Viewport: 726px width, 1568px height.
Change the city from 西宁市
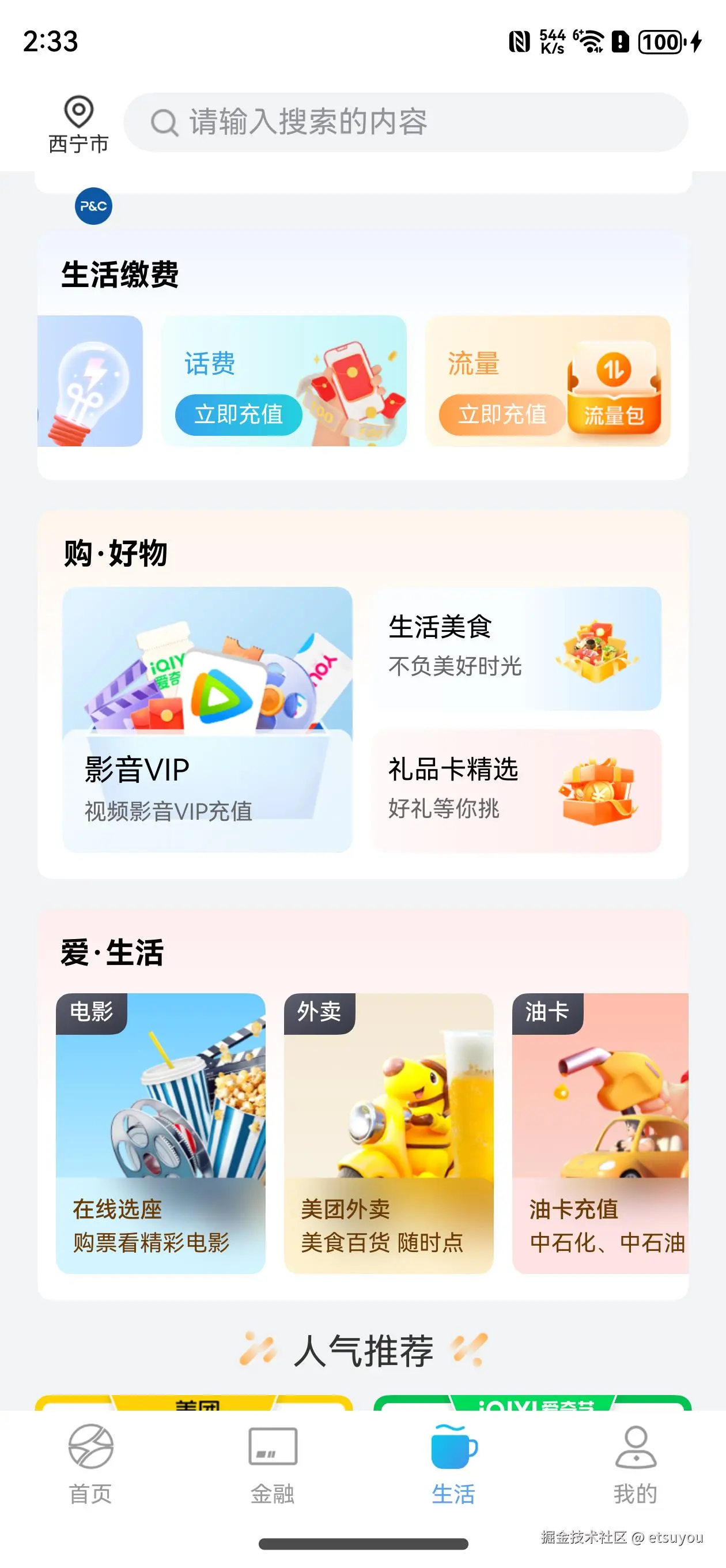(x=78, y=125)
